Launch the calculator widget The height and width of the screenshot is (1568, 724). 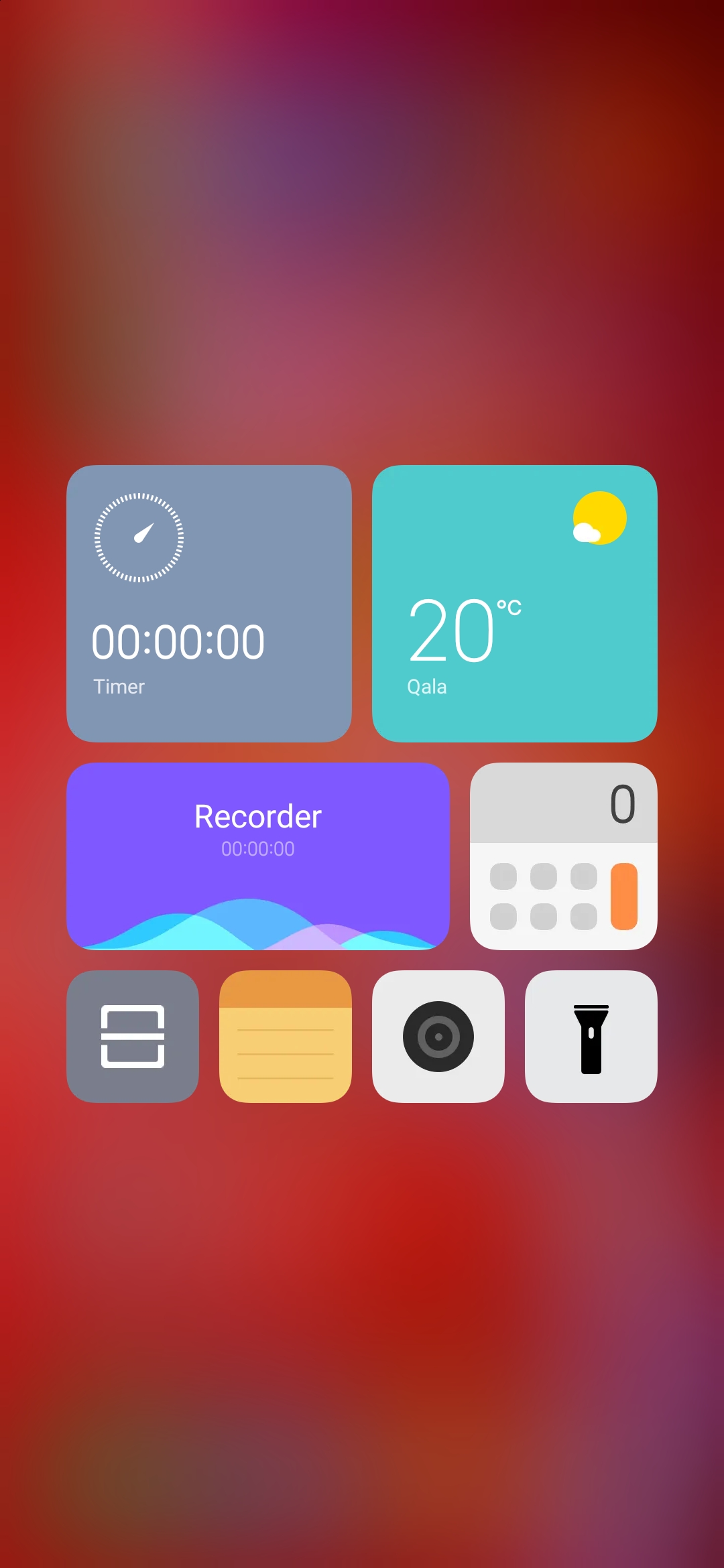(563, 856)
